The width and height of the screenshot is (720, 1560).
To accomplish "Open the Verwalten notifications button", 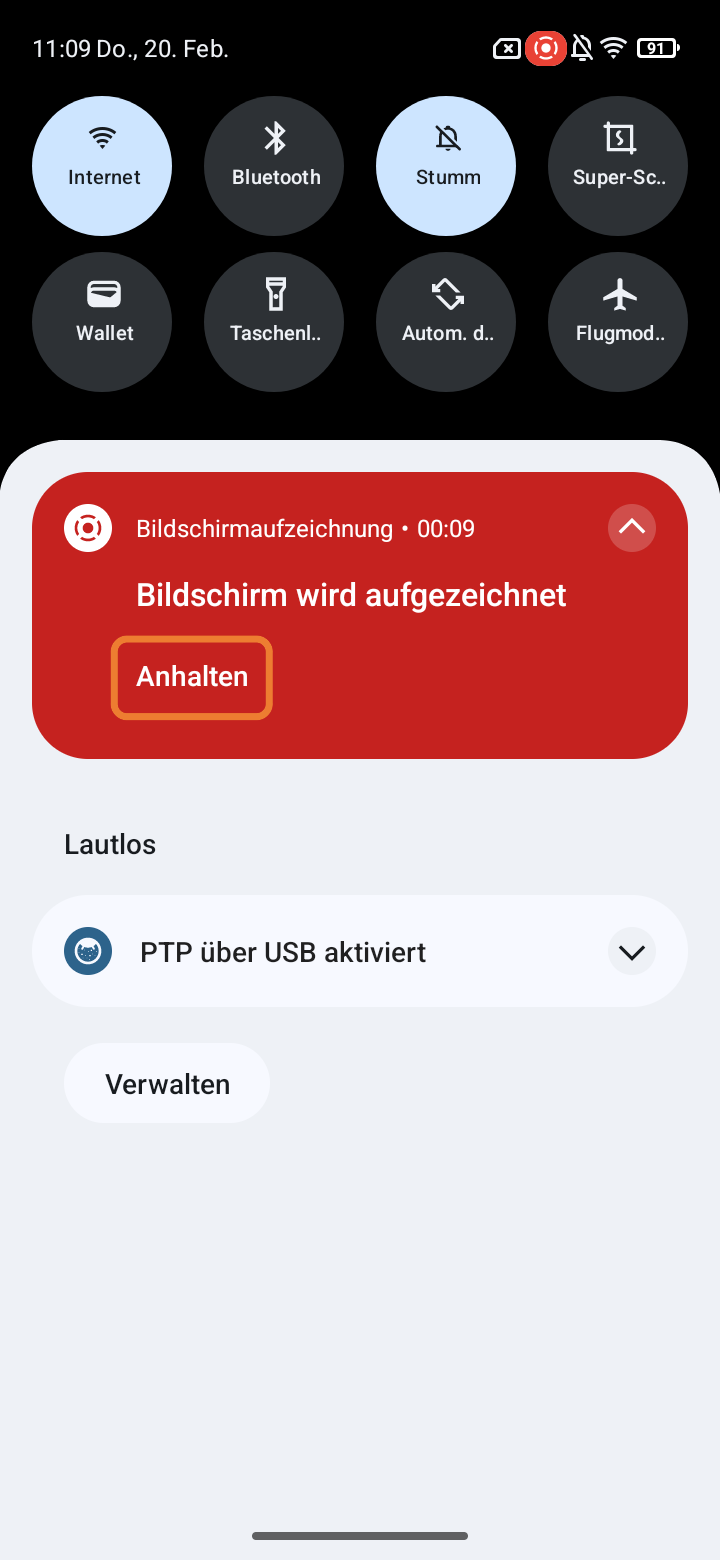I will click(167, 1083).
